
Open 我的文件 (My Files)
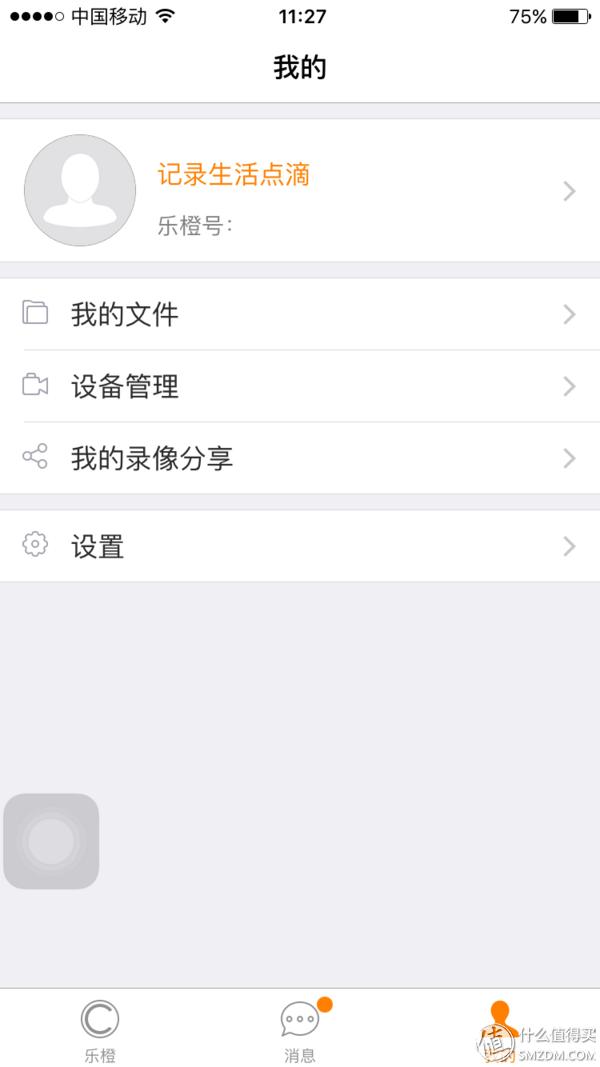[300, 314]
